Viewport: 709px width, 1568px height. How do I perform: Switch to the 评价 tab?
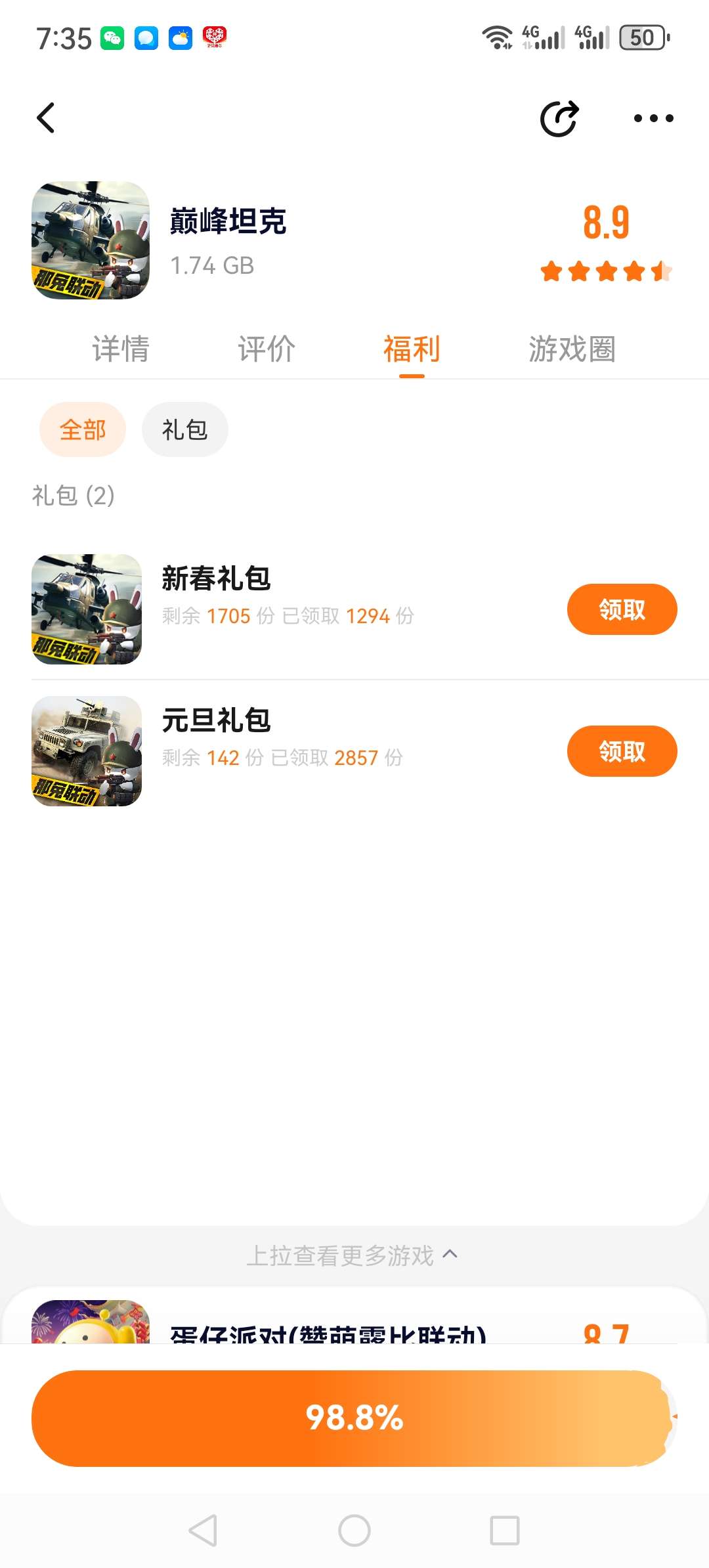pyautogui.click(x=267, y=349)
